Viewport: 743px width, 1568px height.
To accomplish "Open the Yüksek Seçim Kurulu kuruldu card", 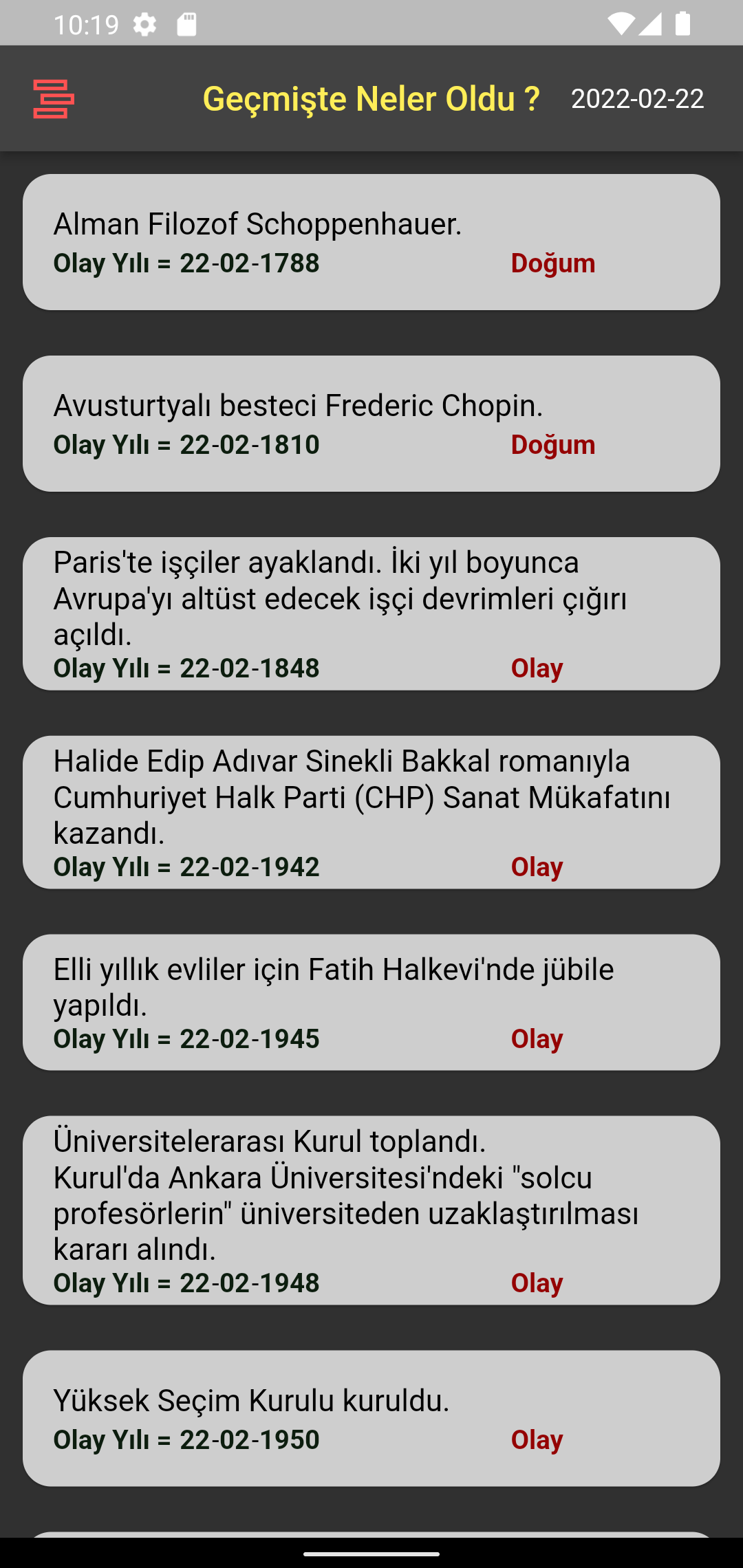I will (x=371, y=1418).
